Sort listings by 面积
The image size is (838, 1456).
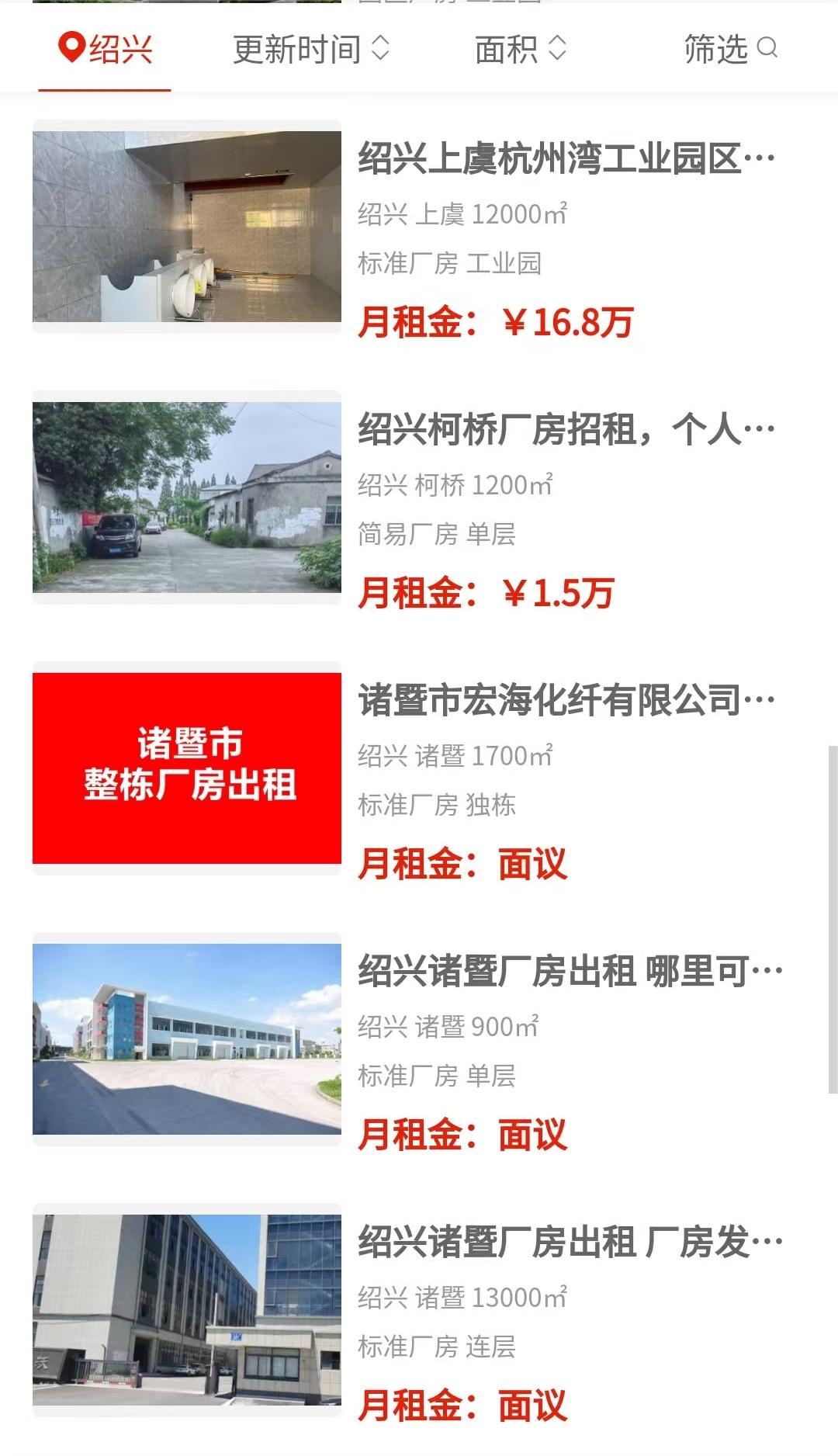[521, 50]
